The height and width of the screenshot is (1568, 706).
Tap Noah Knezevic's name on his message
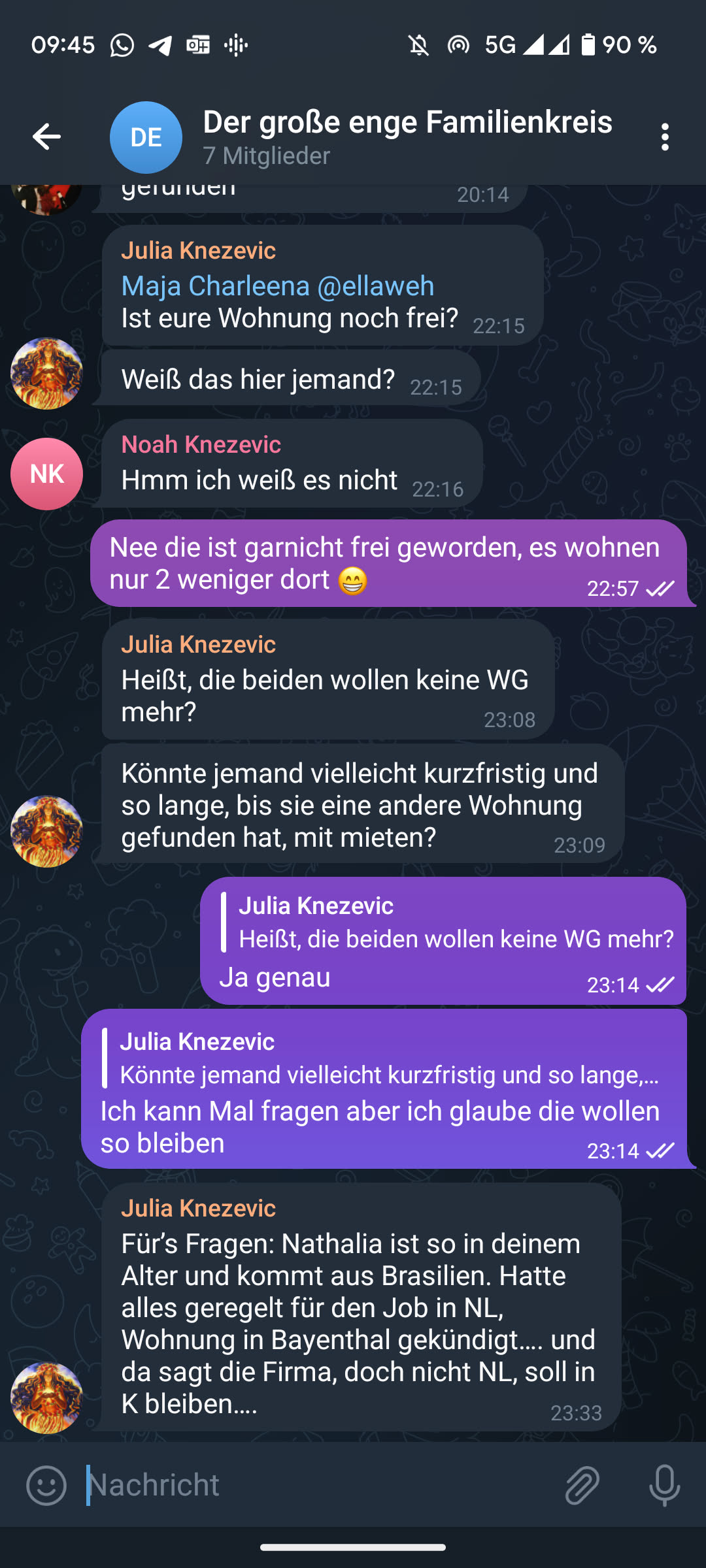201,444
